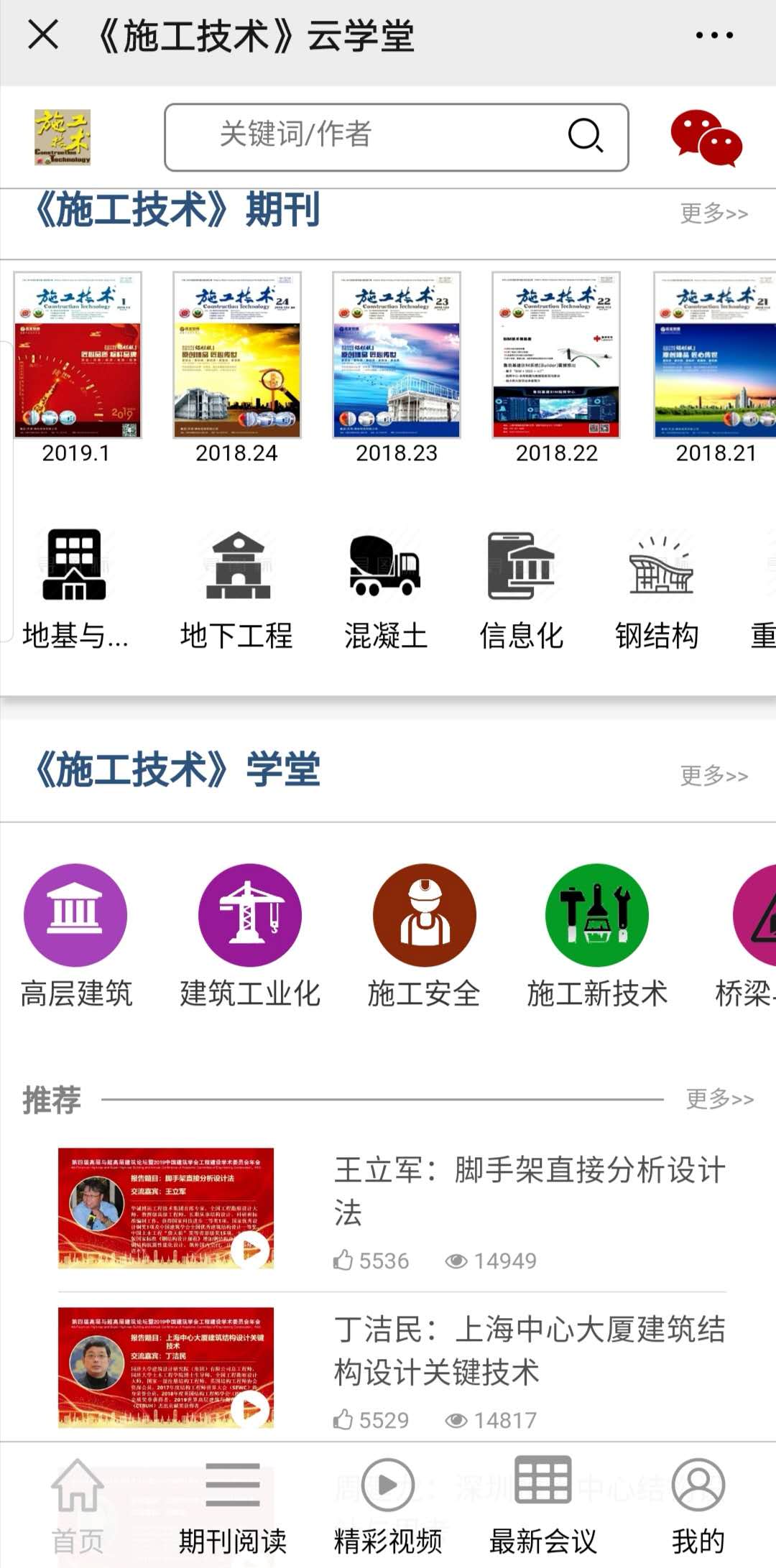Show more 《施工技术》期刊 issues
The image size is (776, 1568).
coord(713,213)
